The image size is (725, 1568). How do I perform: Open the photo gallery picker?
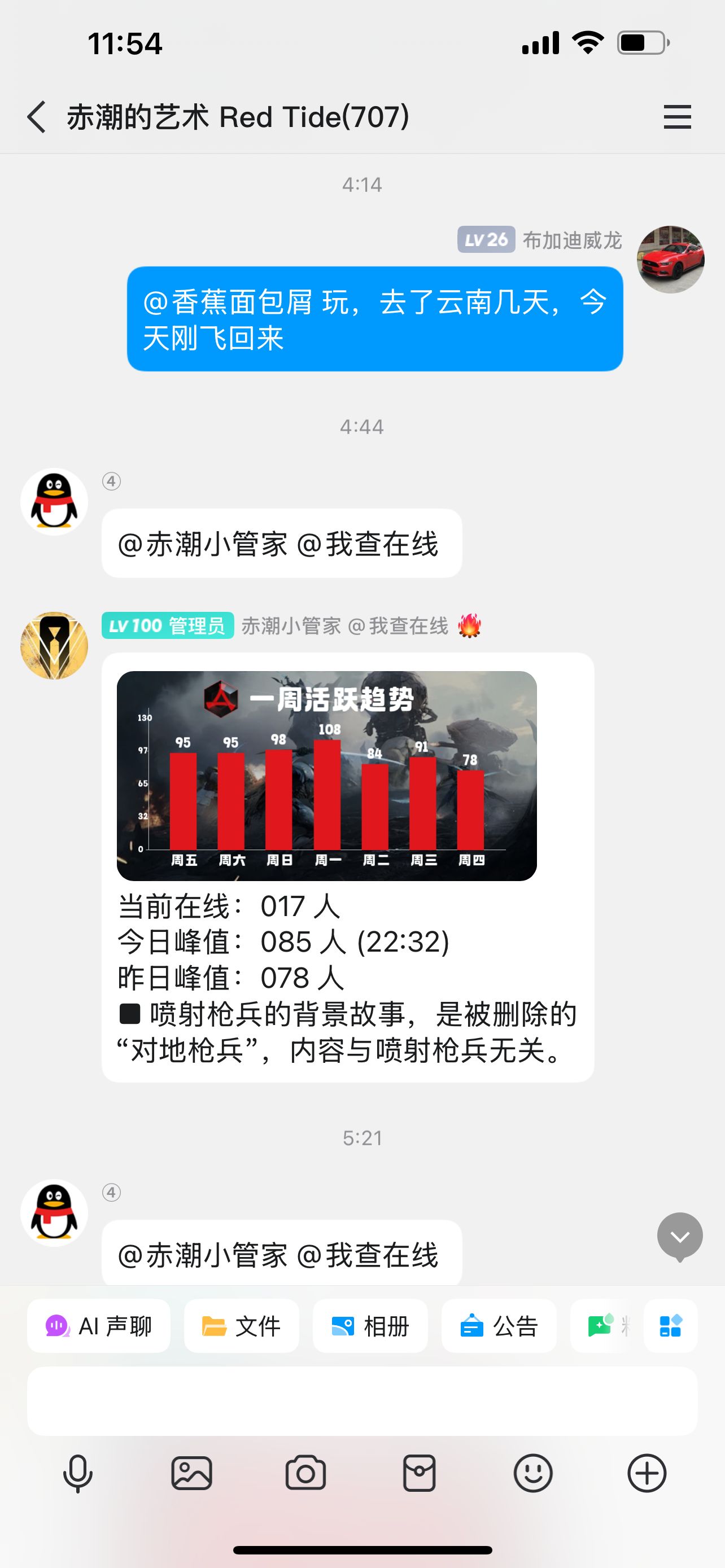click(x=192, y=1474)
